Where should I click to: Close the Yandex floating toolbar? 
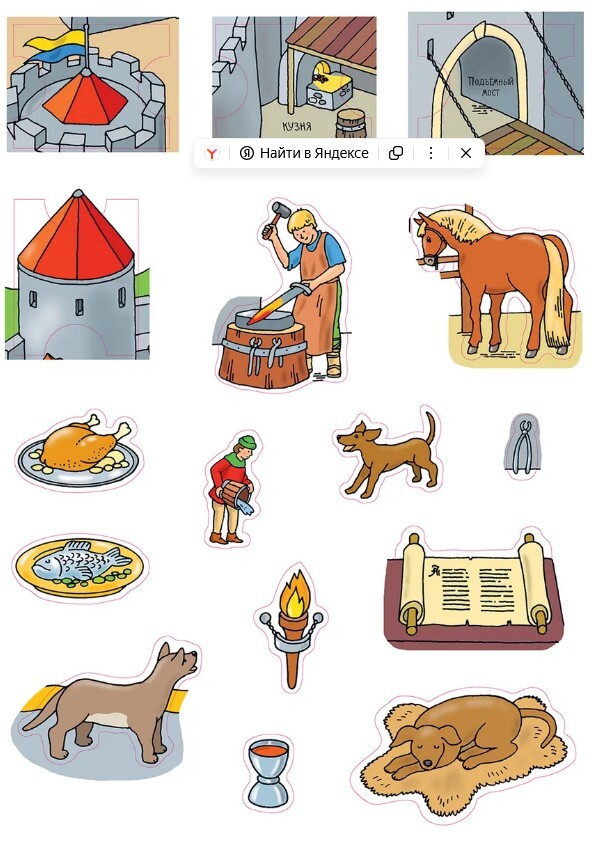click(x=466, y=153)
